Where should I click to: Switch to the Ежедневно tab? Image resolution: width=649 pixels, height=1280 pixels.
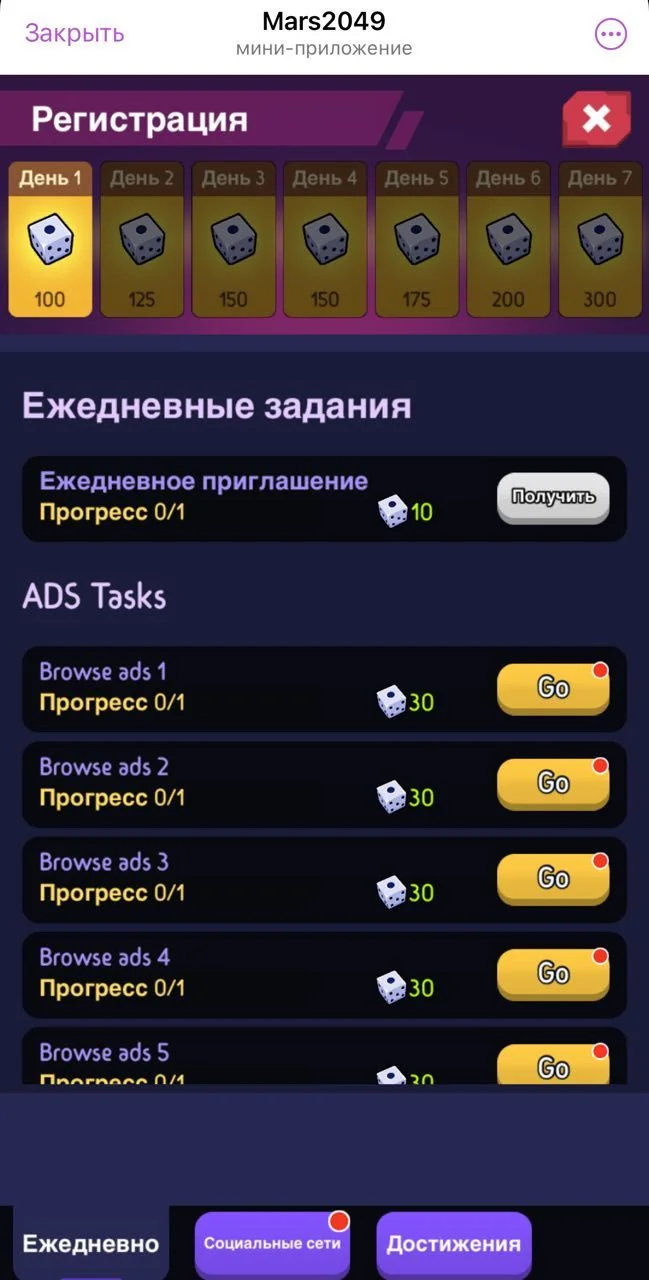tap(91, 1243)
